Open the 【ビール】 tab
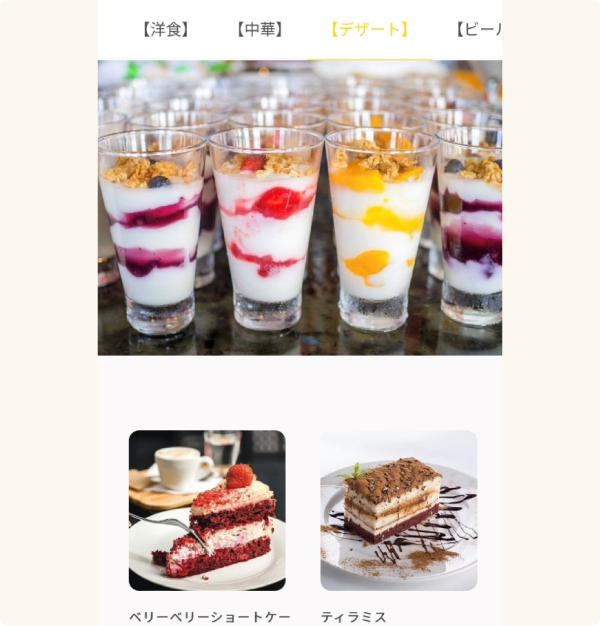 click(478, 30)
